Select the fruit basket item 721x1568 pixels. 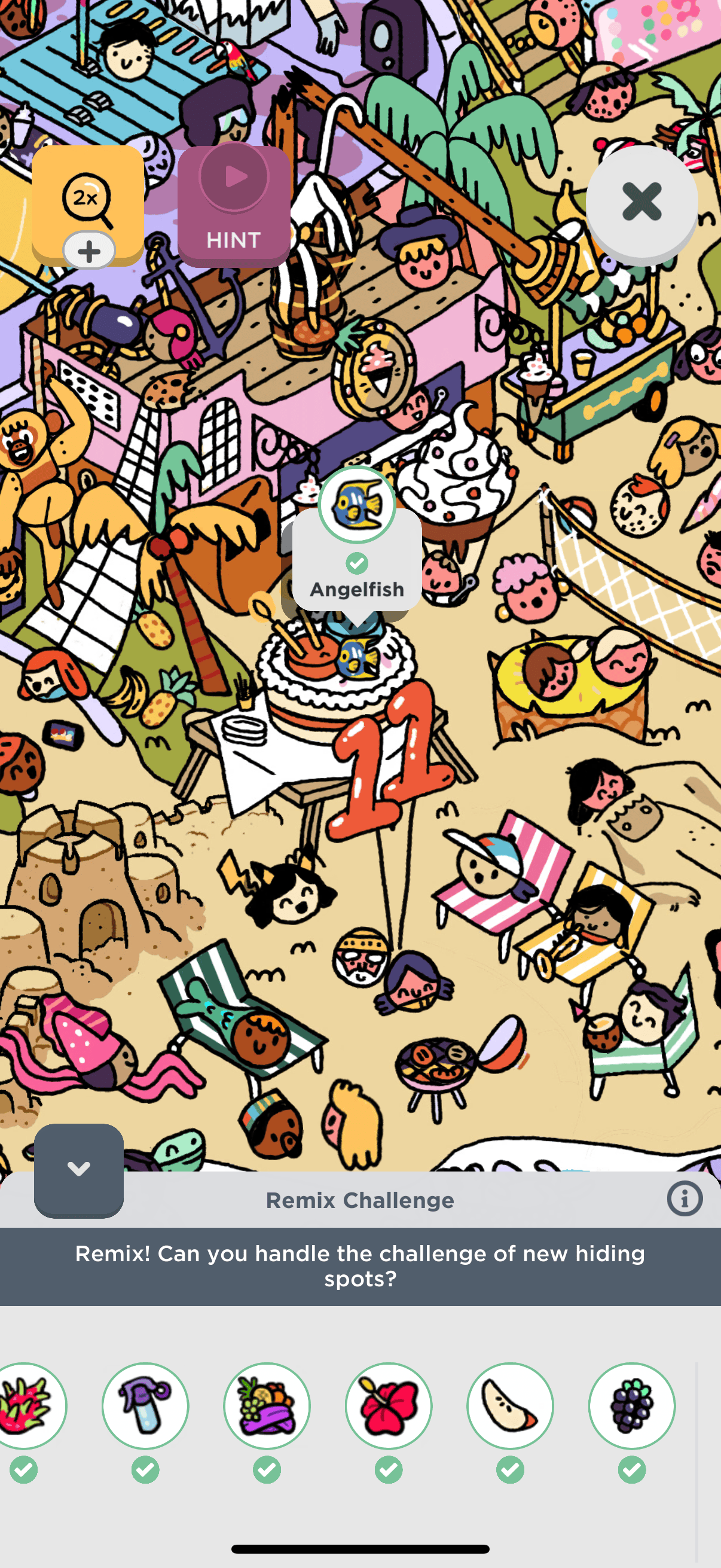267,1405
